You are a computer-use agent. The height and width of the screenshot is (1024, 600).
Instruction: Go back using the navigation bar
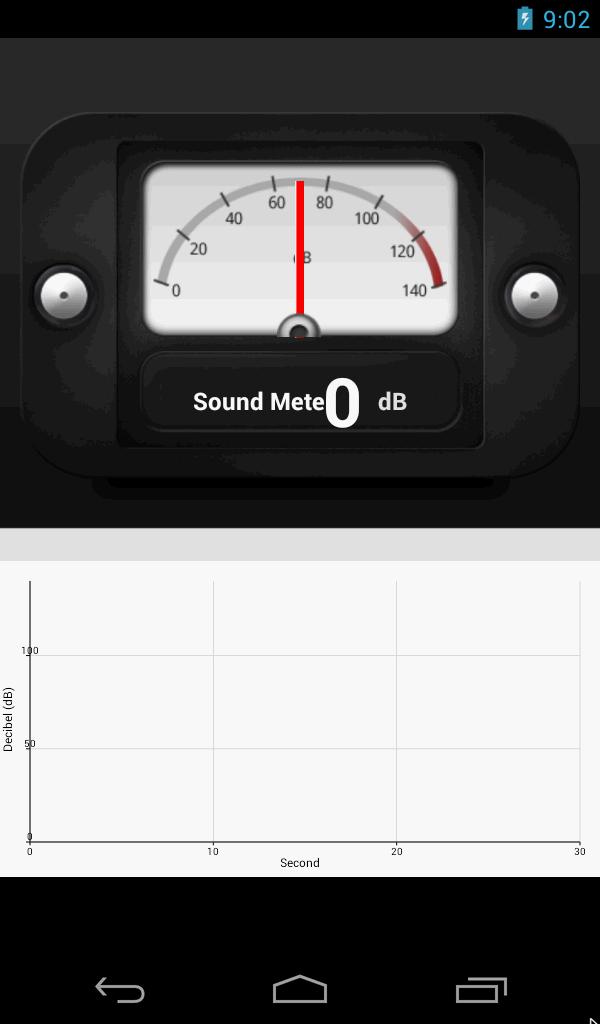[x=120, y=990]
